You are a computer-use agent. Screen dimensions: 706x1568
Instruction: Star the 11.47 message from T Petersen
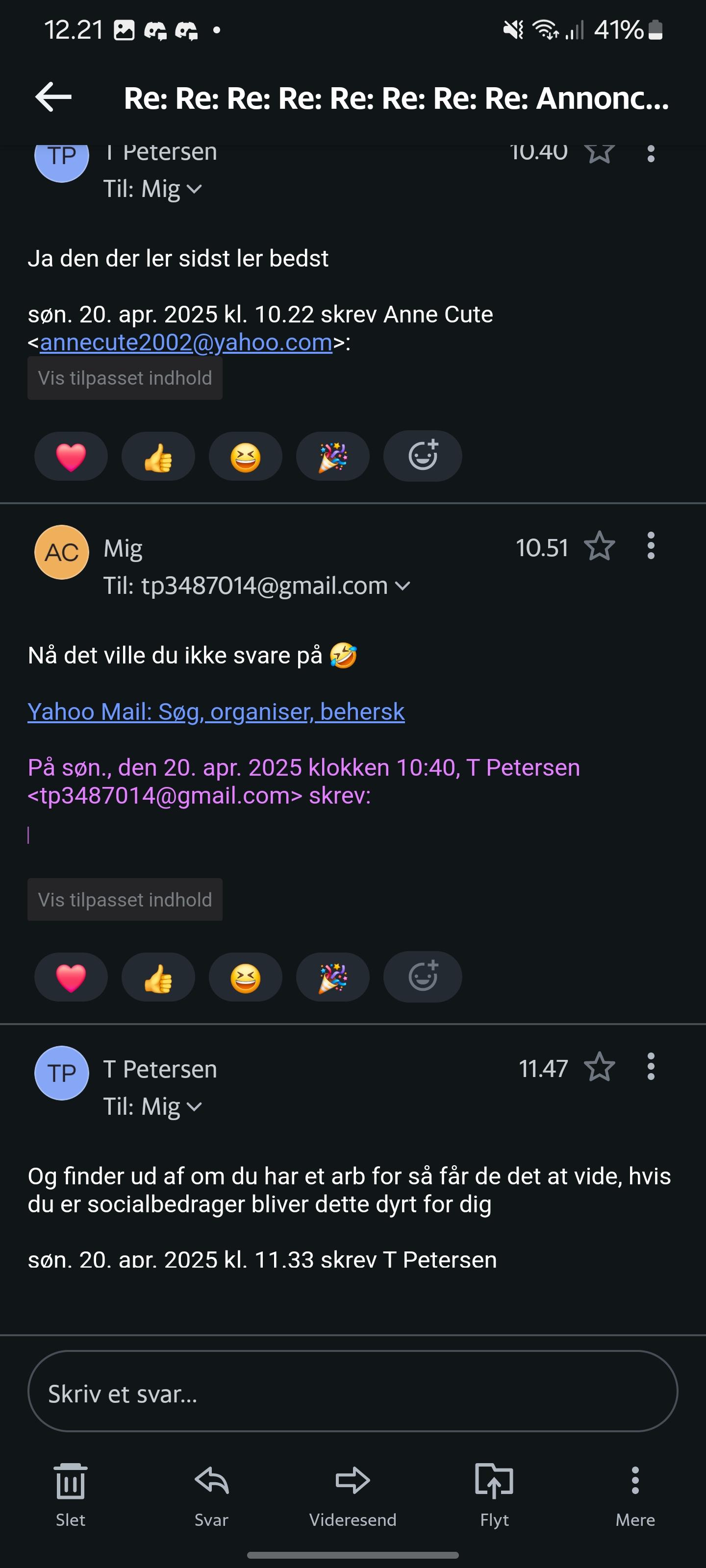(600, 1067)
